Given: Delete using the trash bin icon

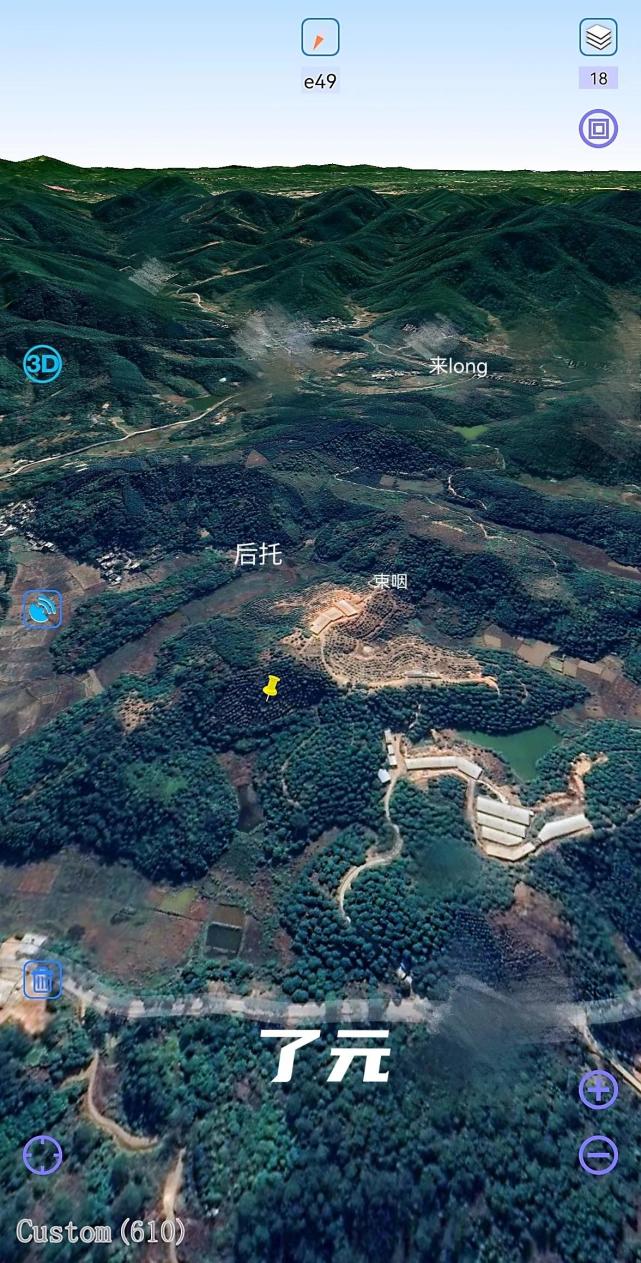Looking at the screenshot, I should [42, 979].
